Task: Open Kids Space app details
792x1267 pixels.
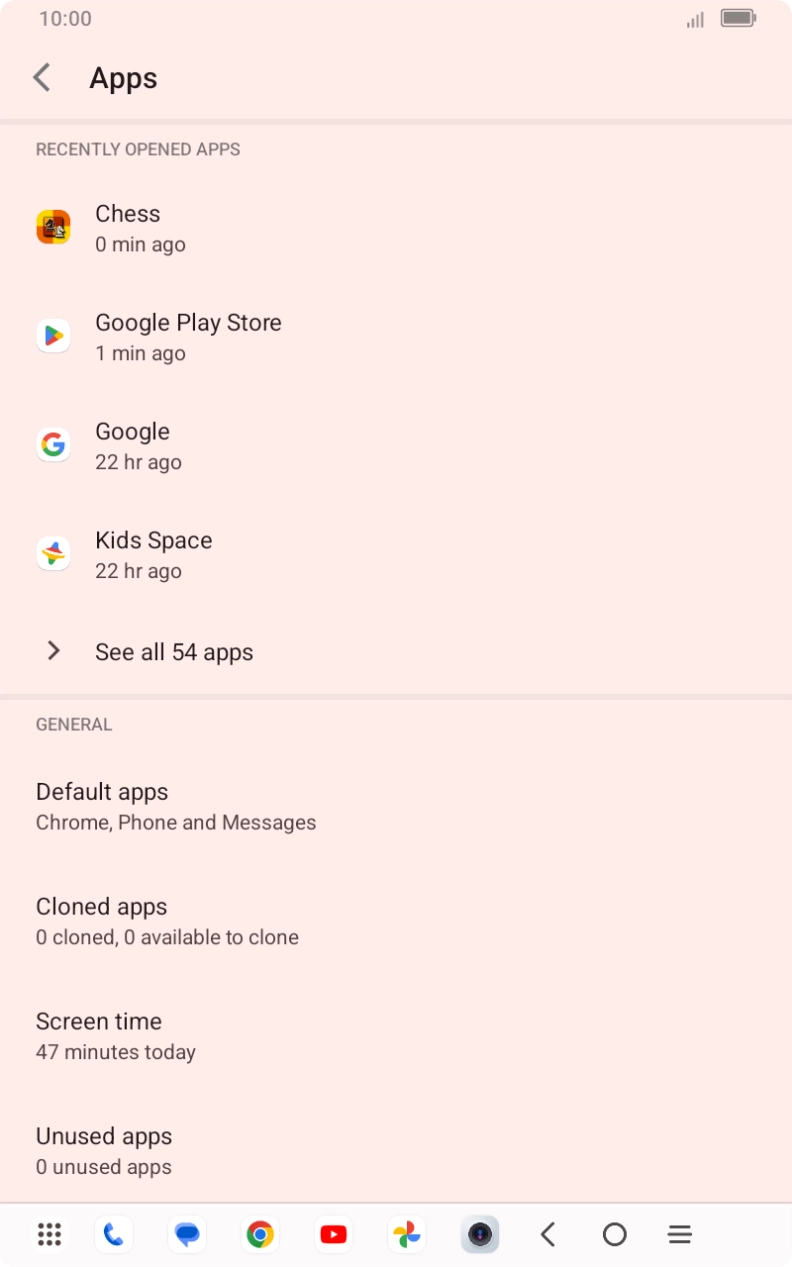Action: click(x=153, y=555)
